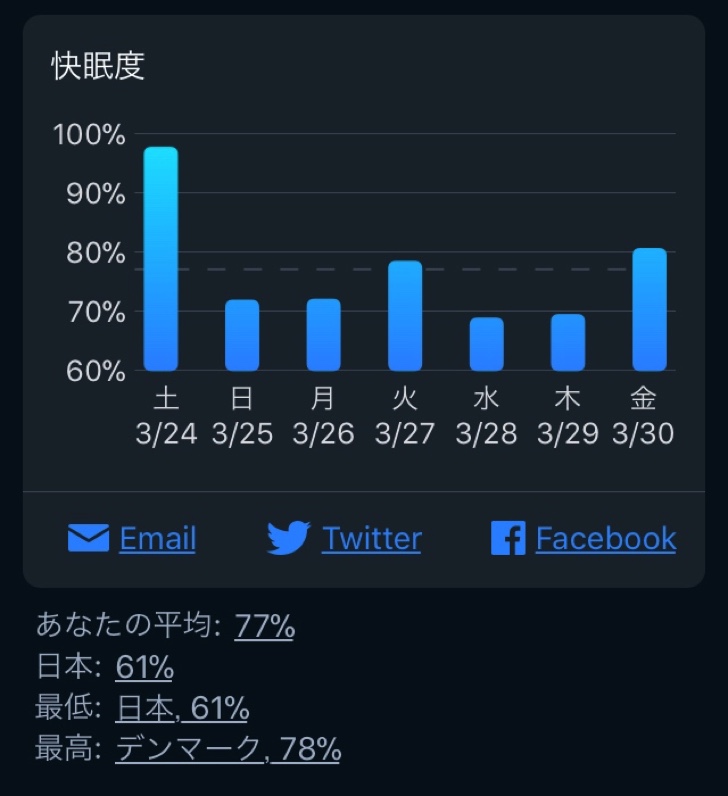Open the 61% link next to 日本
Viewport: 728px width, 796px height.
tap(144, 667)
